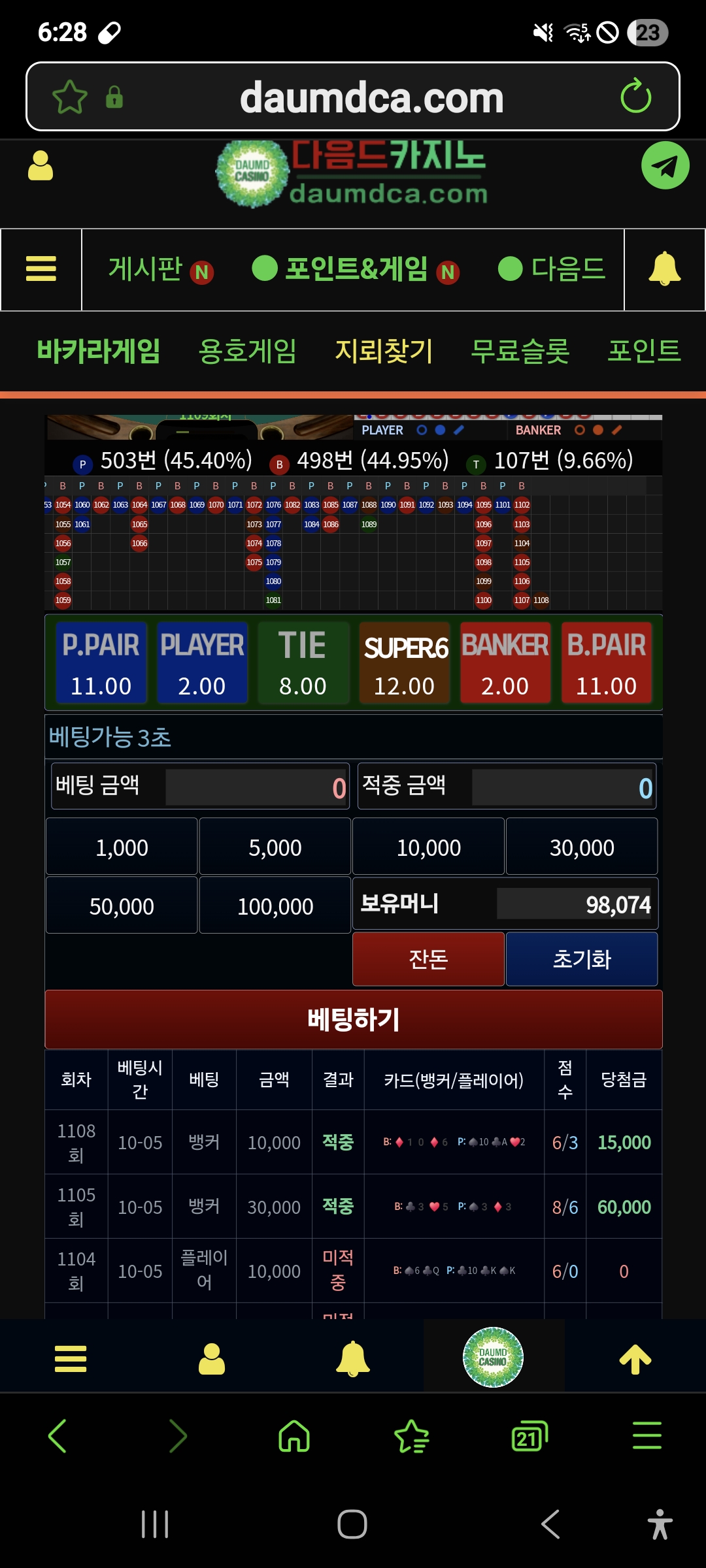Open the Telegram contact icon
Image resolution: width=706 pixels, height=1568 pixels.
pos(665,166)
